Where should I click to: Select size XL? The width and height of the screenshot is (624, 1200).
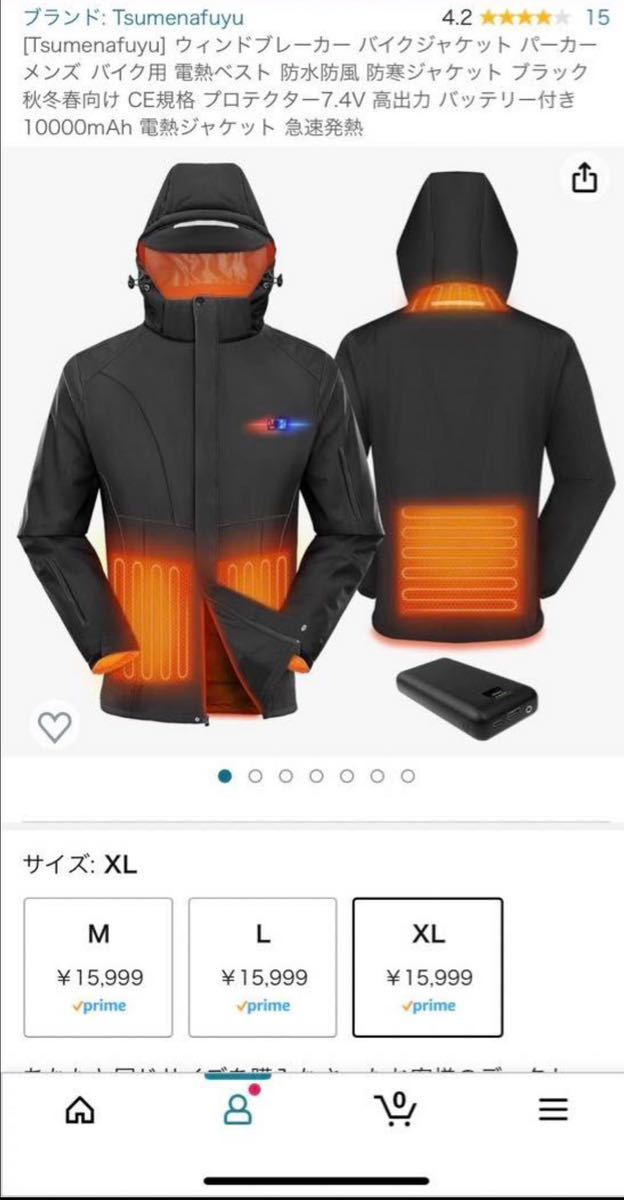pyautogui.click(x=427, y=967)
